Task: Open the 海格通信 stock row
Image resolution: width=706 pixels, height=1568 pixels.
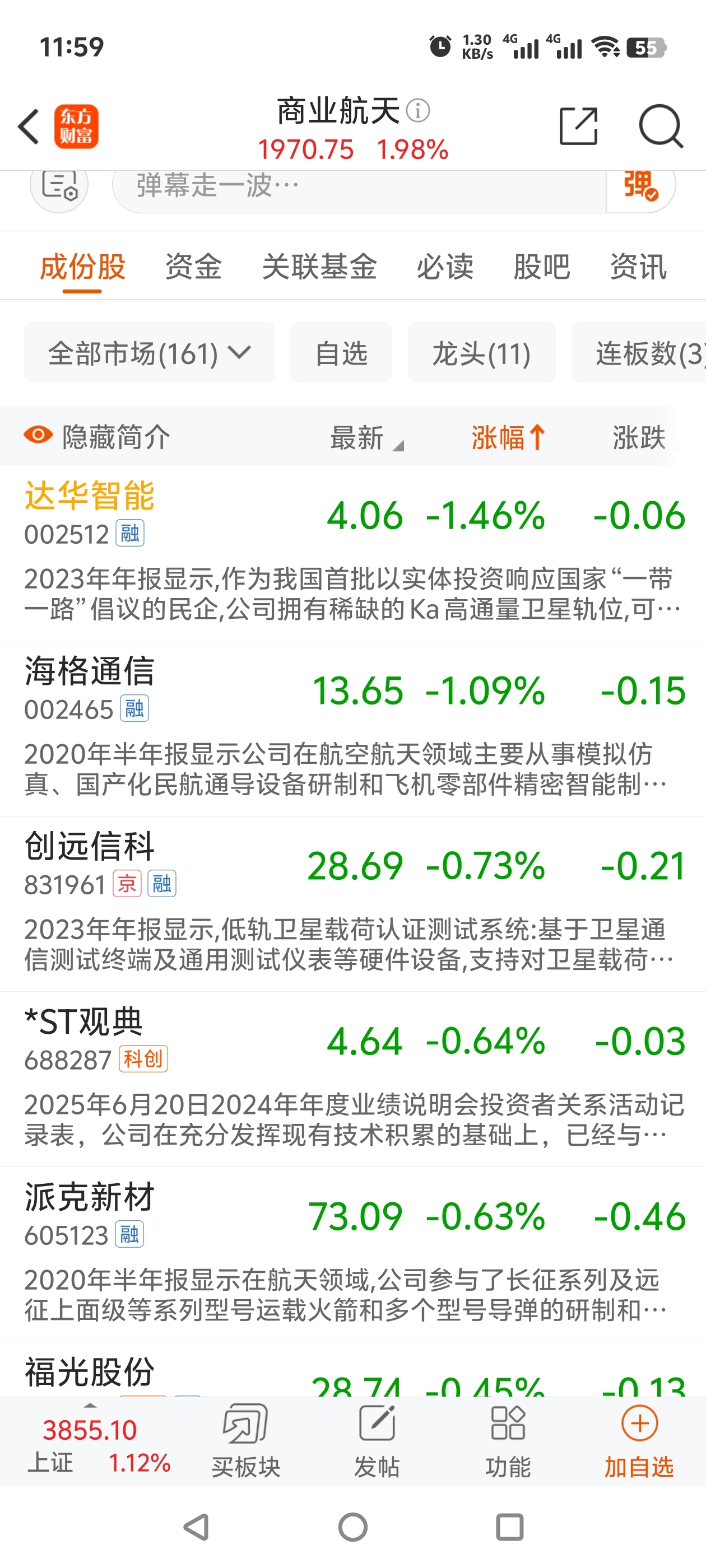Action: point(354,729)
